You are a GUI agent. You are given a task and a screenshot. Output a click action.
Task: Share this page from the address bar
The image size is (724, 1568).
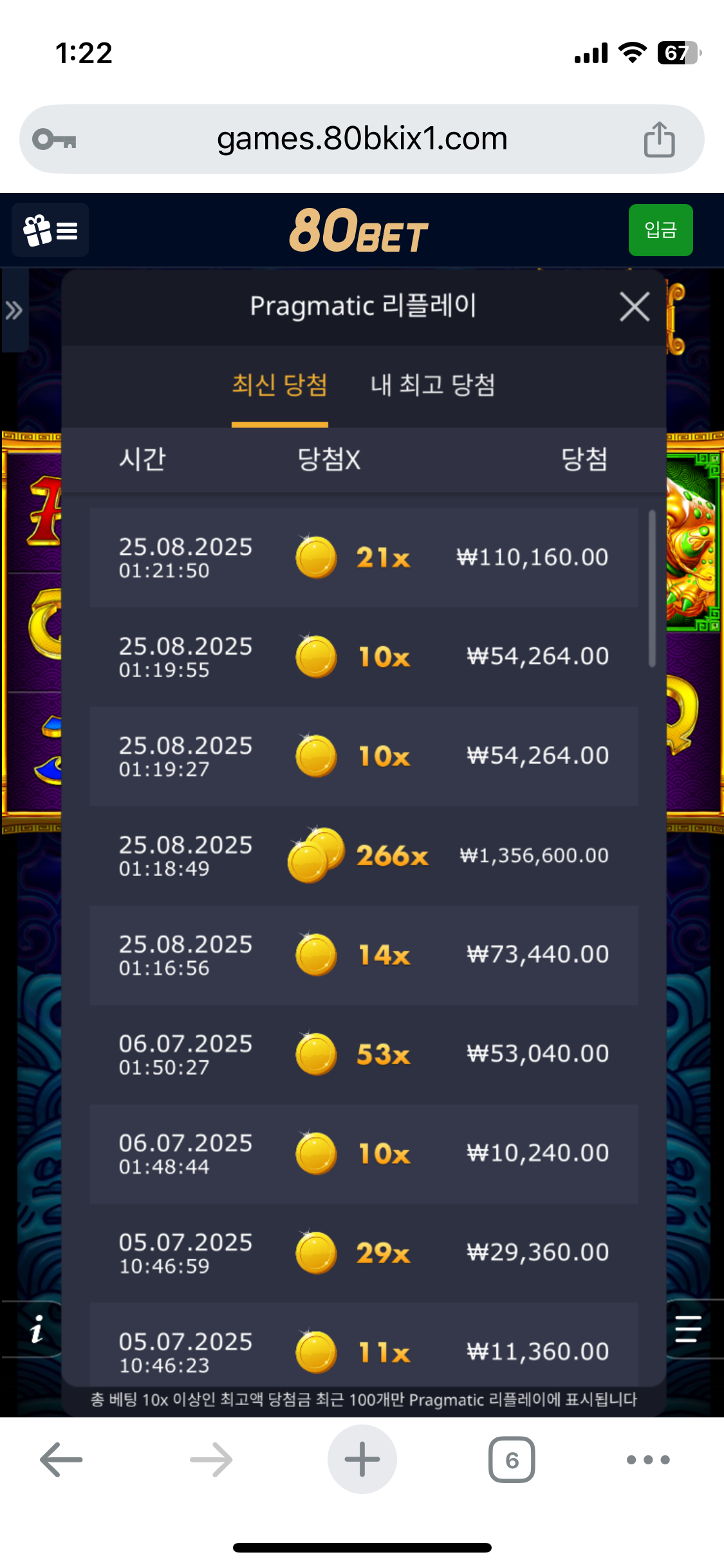[659, 139]
